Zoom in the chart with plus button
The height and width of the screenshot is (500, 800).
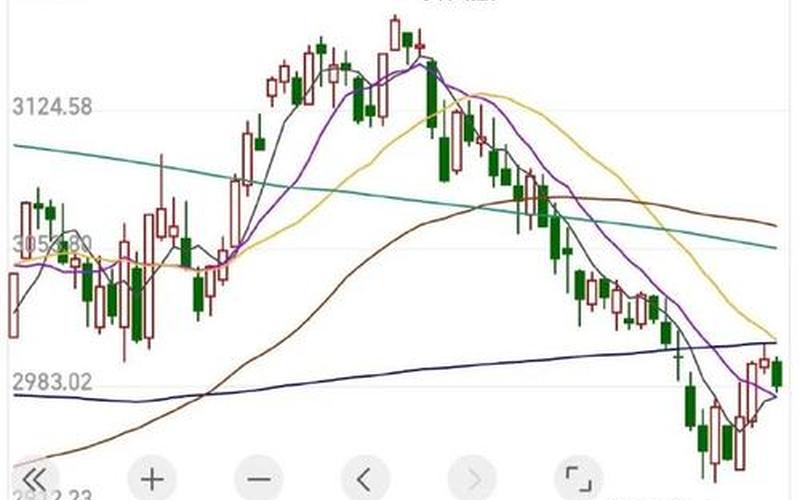[152, 478]
